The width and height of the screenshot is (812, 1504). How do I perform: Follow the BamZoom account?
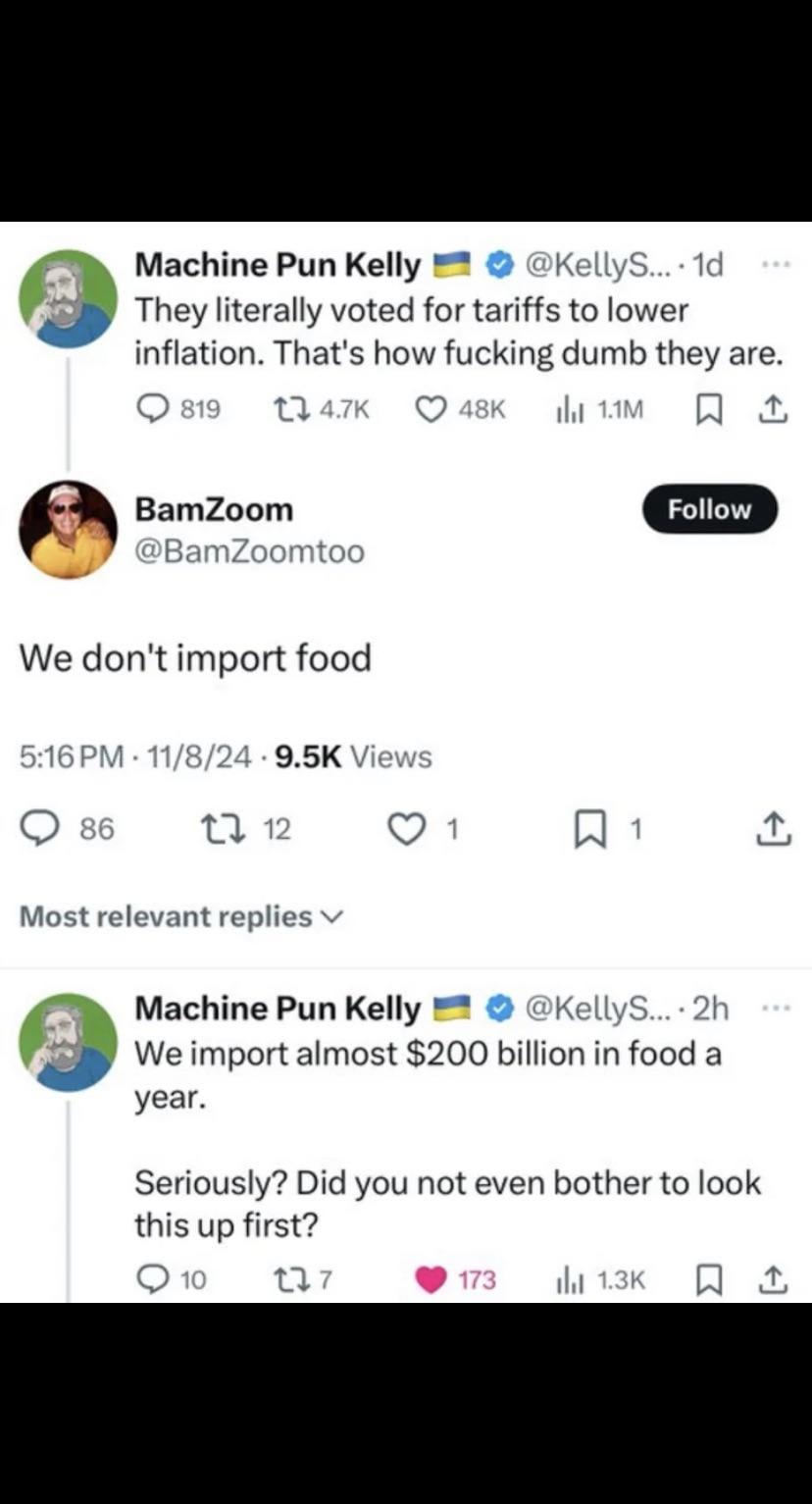[709, 509]
